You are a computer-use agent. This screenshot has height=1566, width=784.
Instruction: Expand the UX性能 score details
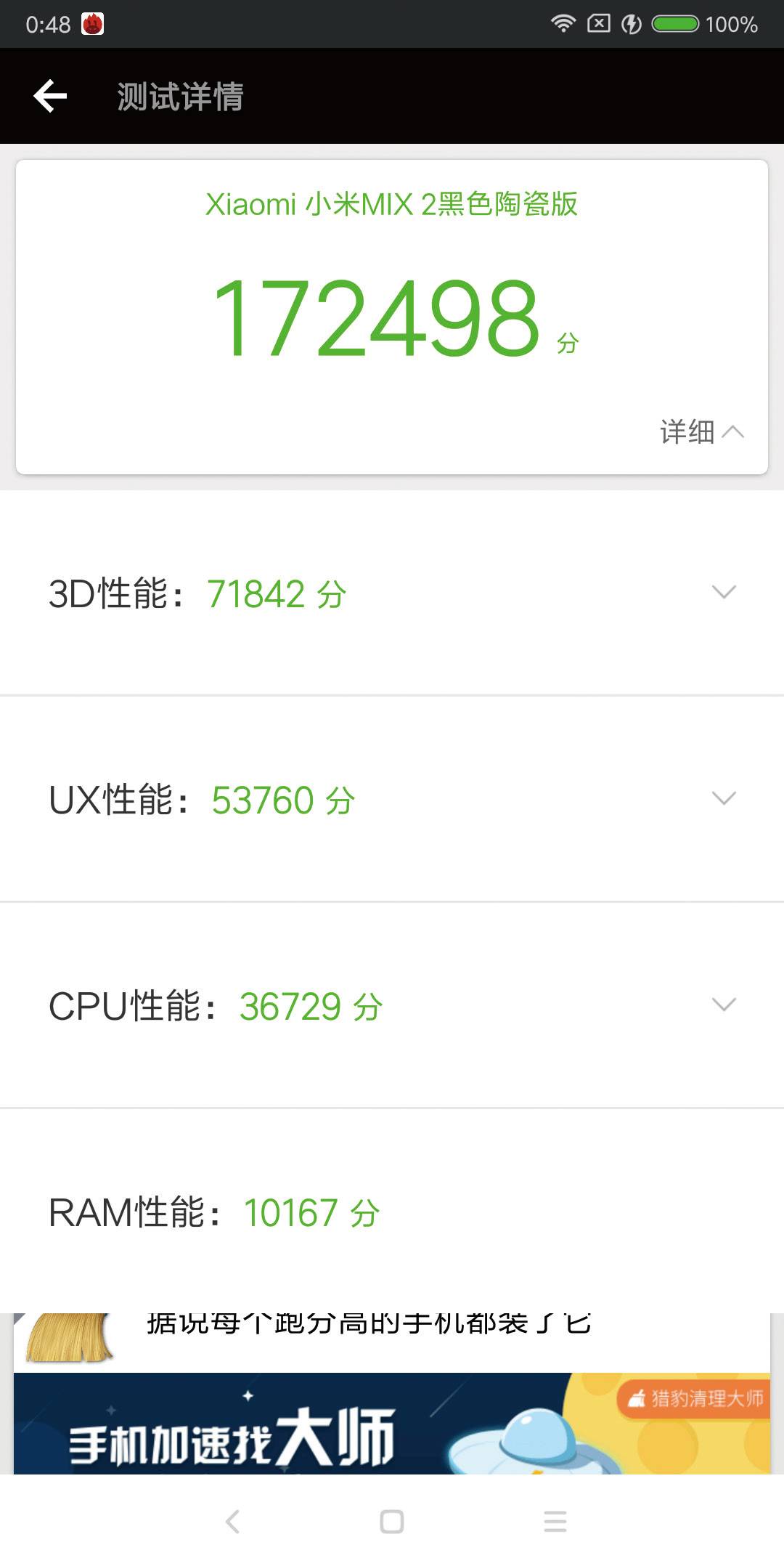click(724, 798)
